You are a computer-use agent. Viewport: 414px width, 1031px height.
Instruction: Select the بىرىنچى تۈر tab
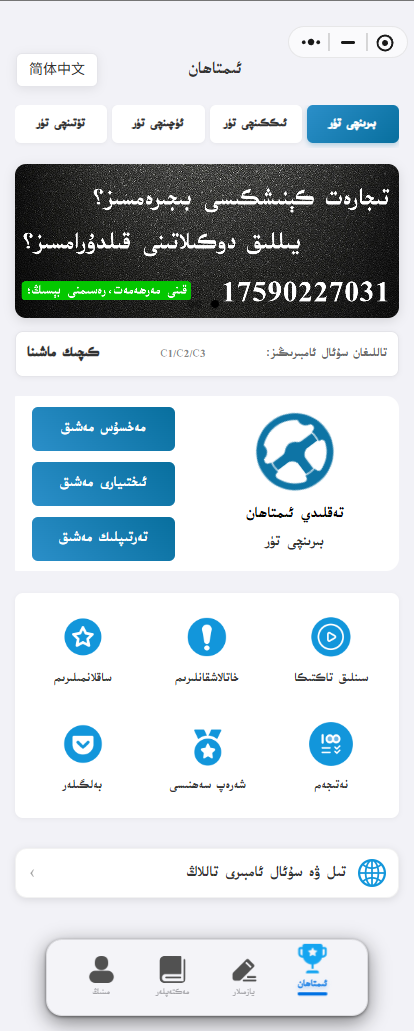click(x=353, y=124)
